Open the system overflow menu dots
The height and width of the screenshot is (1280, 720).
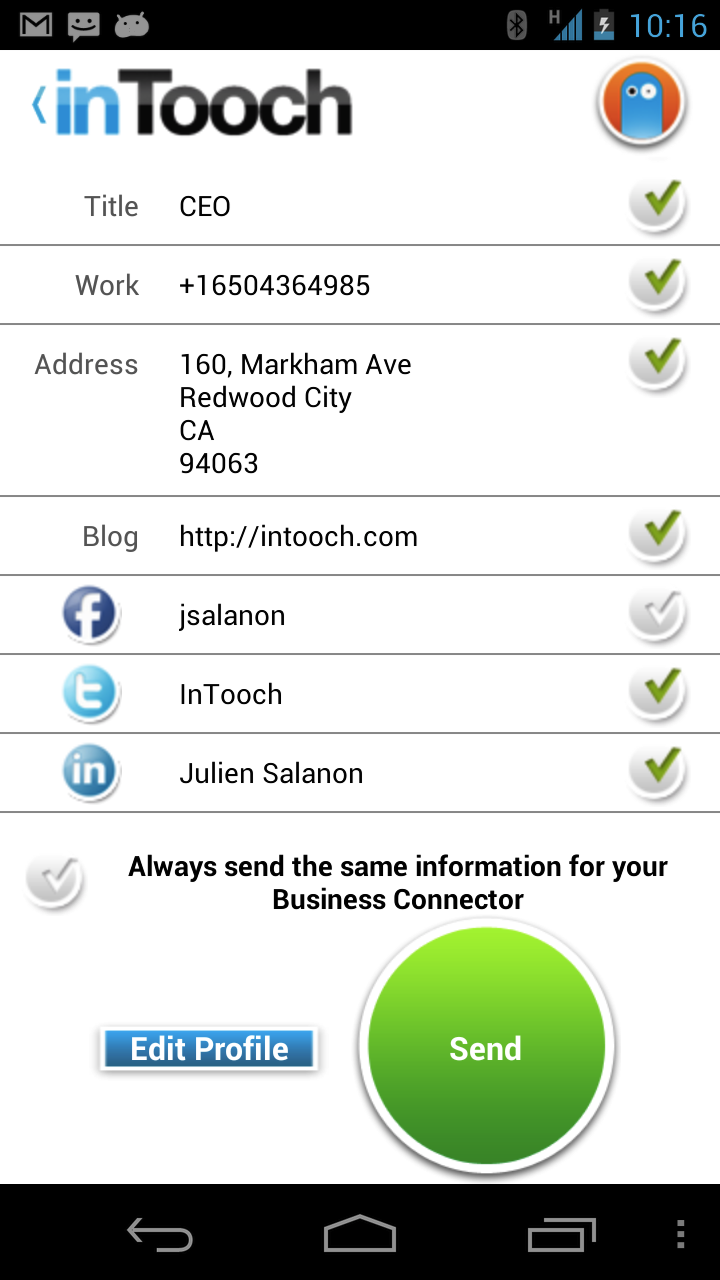[x=681, y=1234]
